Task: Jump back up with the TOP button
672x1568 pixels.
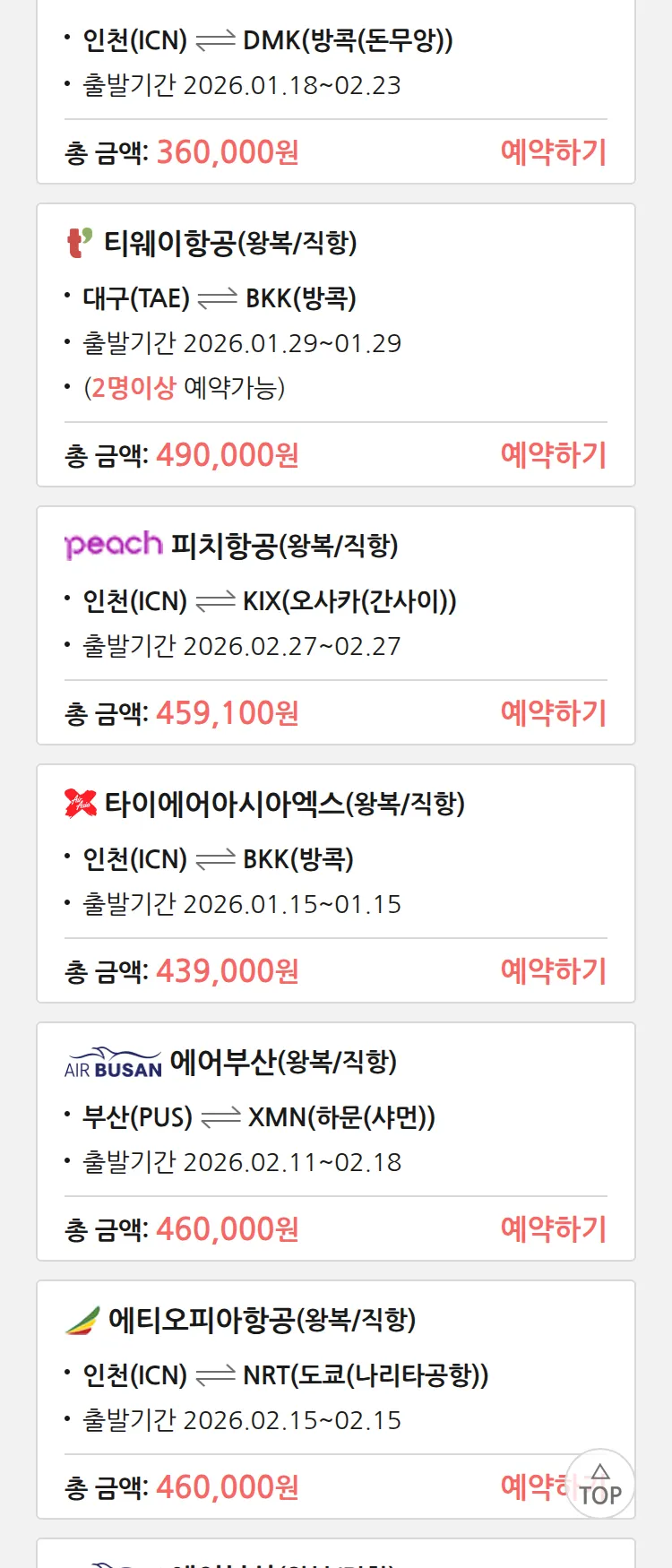Action: coord(600,1485)
